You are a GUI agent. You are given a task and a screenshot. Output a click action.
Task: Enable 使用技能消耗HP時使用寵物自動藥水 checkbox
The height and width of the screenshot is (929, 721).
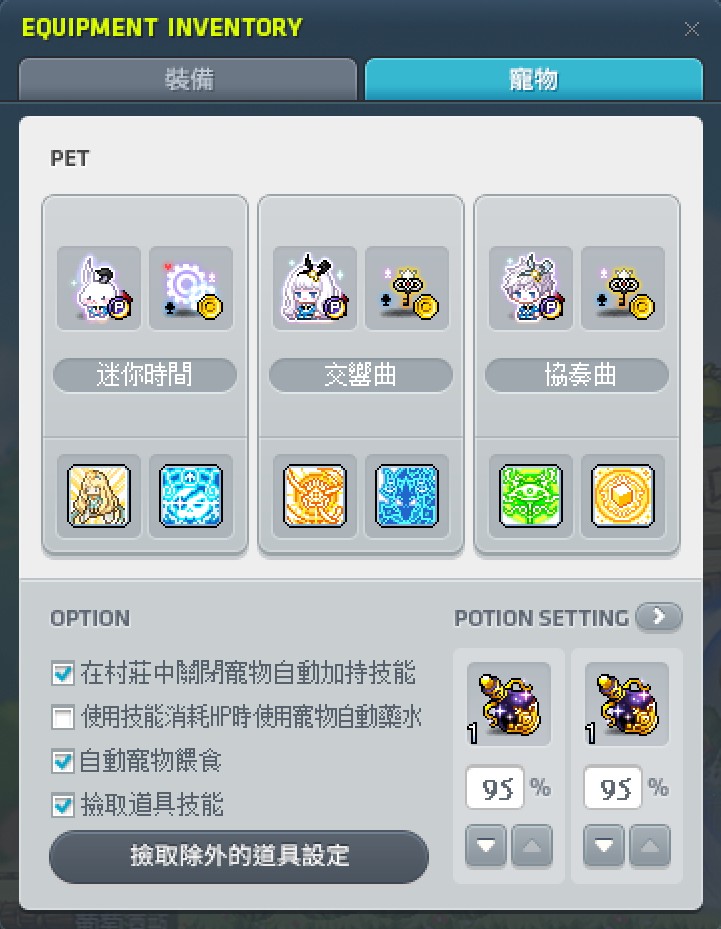63,717
